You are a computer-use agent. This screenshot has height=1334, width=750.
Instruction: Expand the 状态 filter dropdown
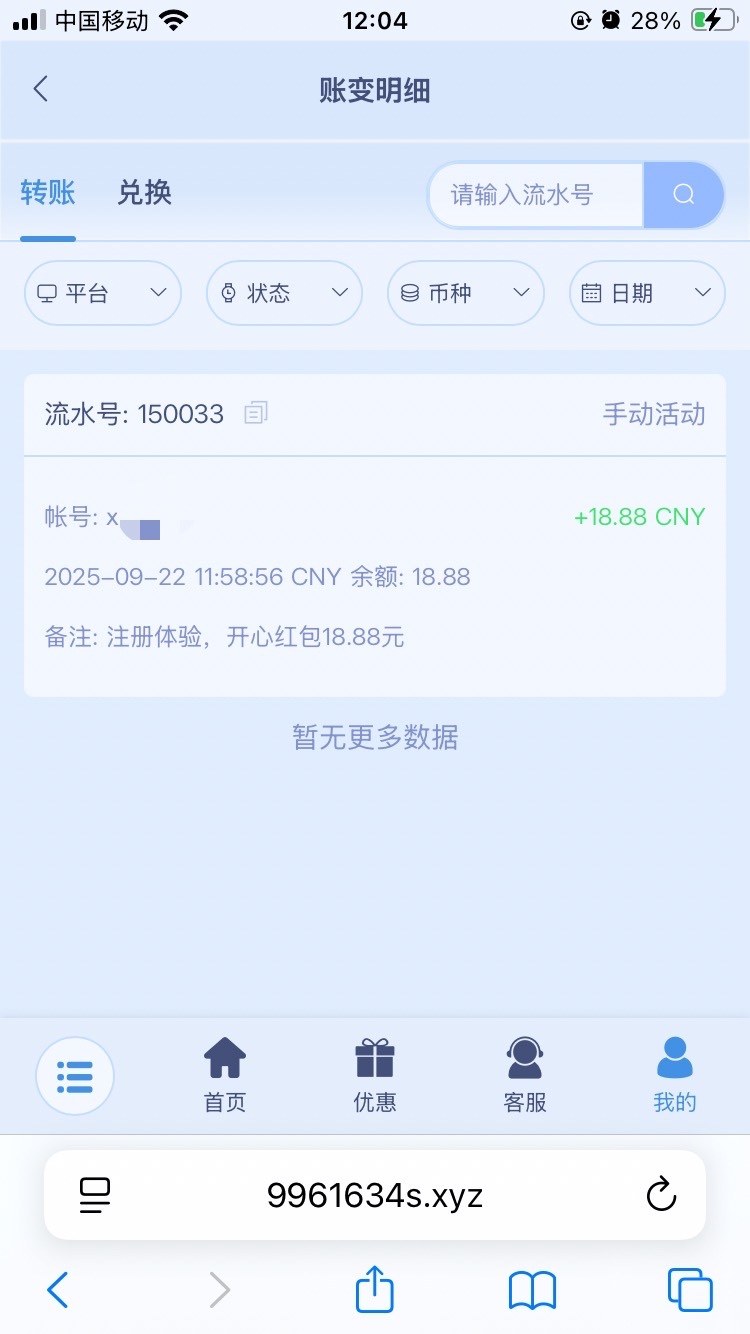pyautogui.click(x=284, y=293)
